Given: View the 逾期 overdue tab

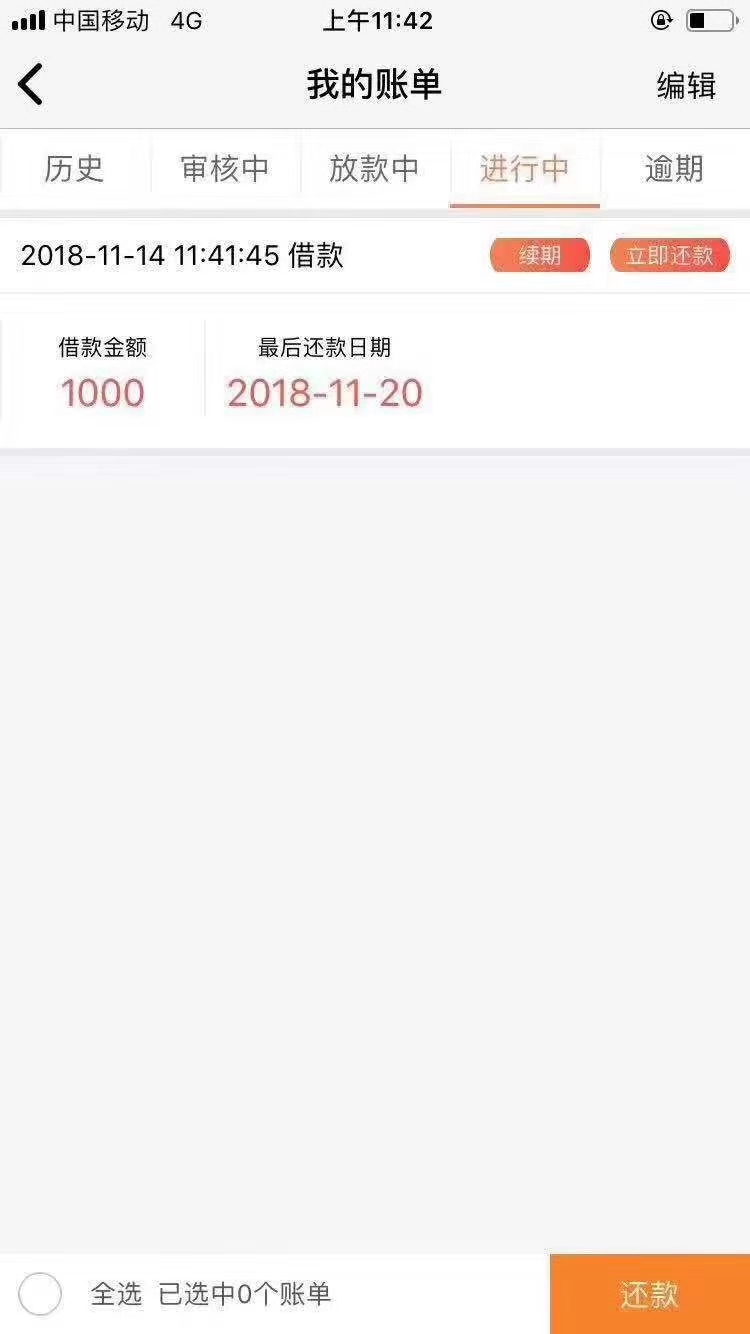Looking at the screenshot, I should click(674, 169).
